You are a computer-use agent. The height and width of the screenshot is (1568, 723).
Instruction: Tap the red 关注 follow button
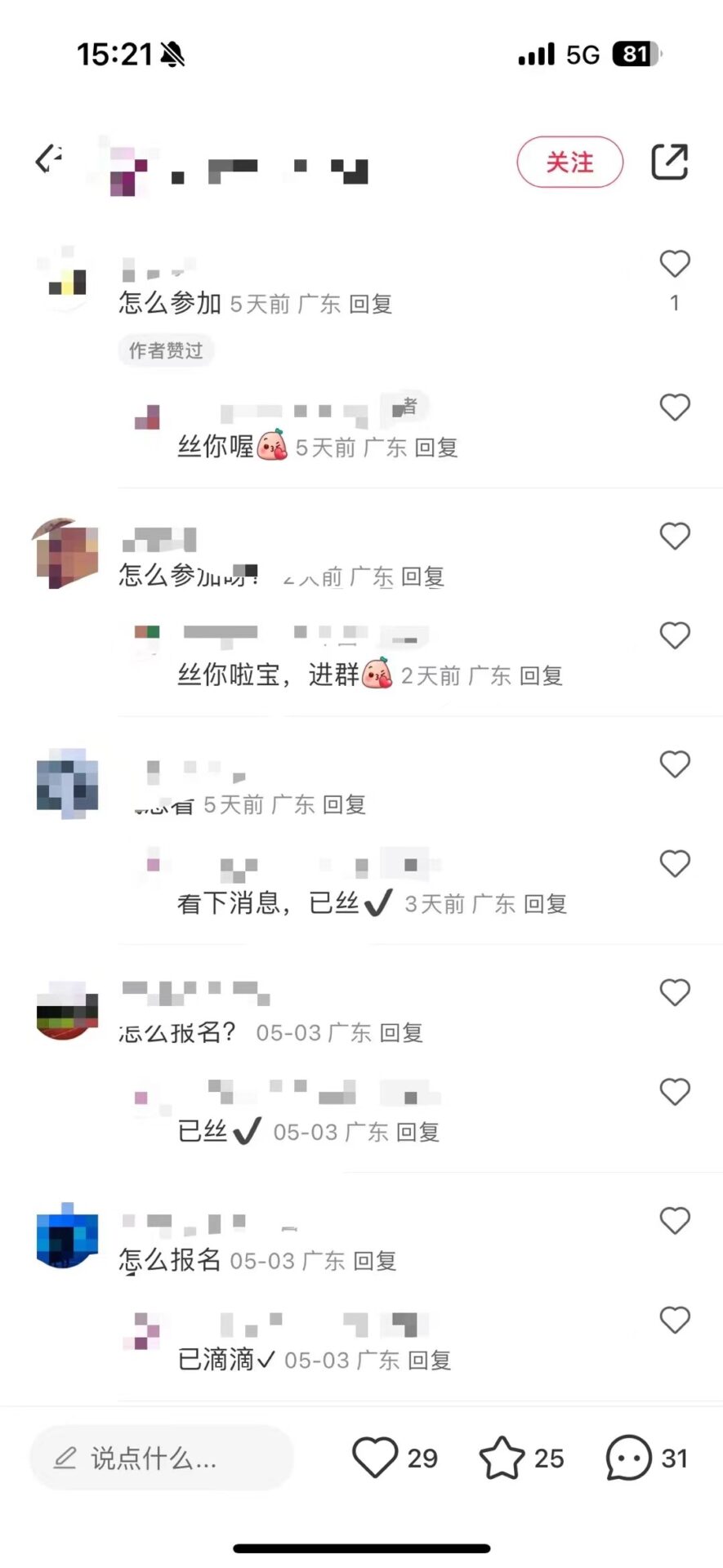(x=569, y=163)
